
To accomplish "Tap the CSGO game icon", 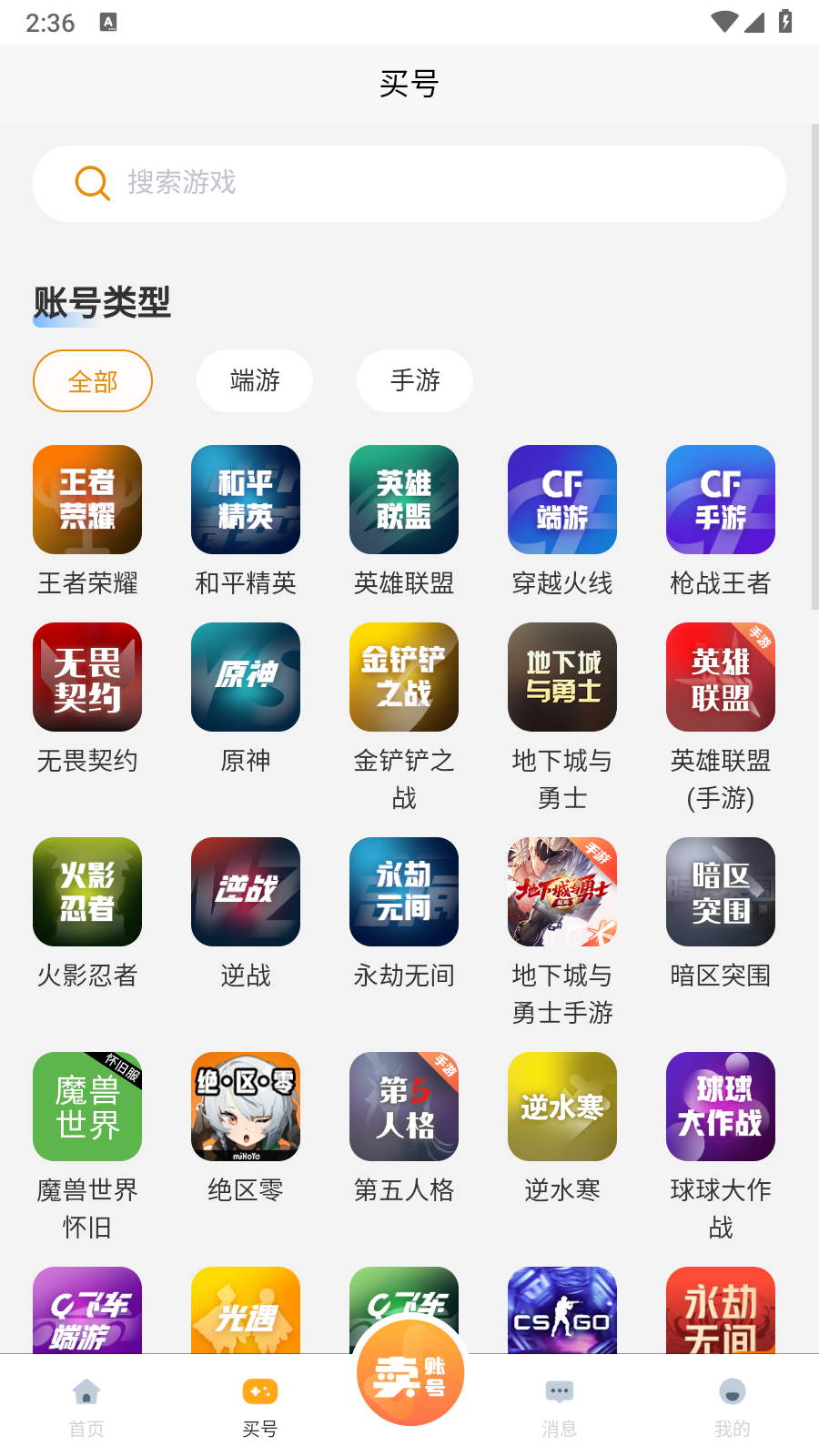I will pyautogui.click(x=561, y=1310).
